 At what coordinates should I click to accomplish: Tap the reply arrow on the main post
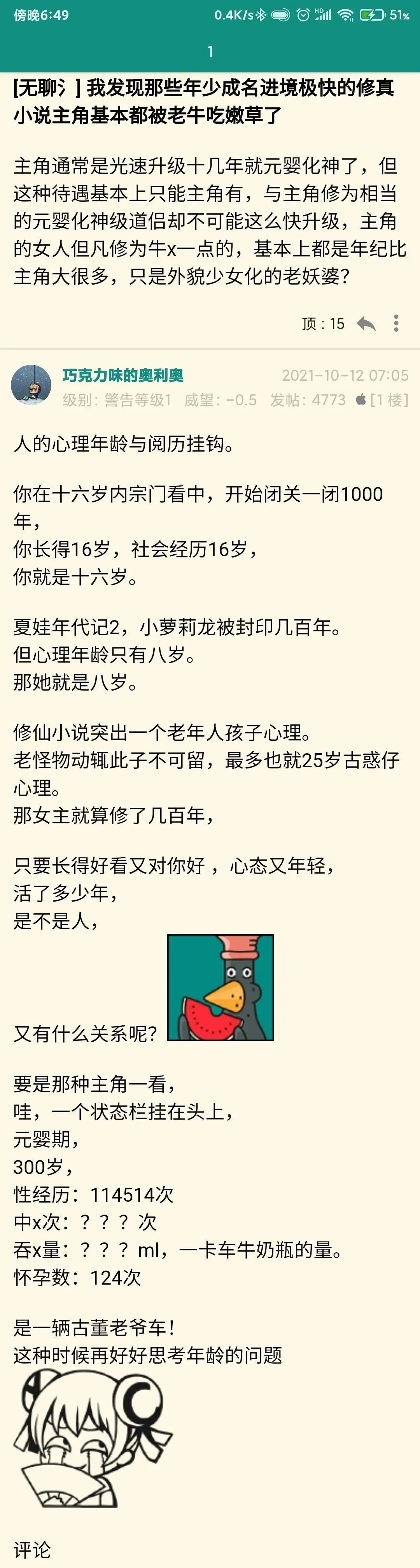(366, 323)
